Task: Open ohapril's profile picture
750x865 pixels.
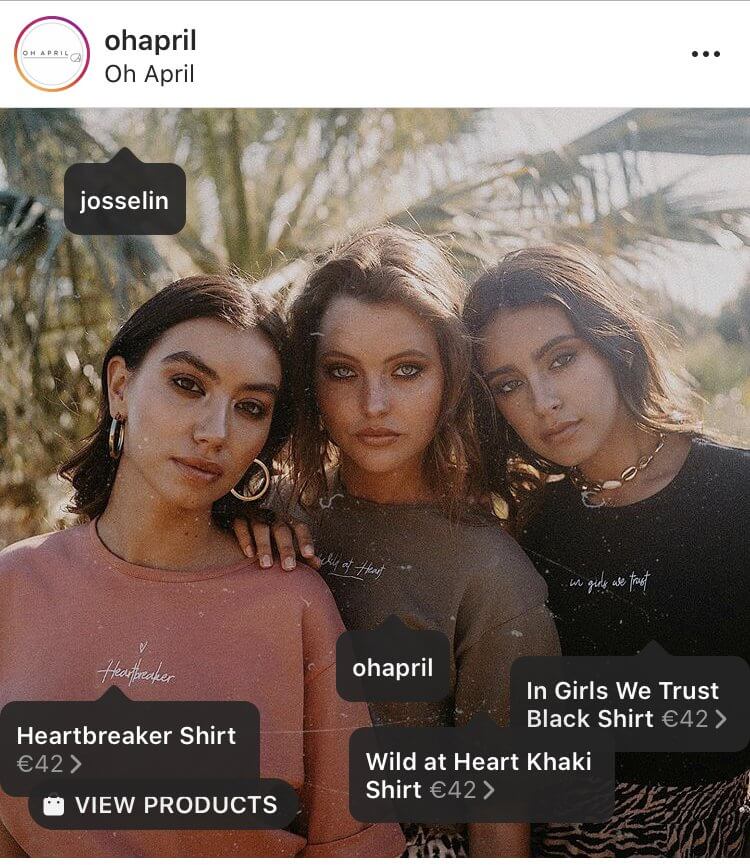Action: 52,54
